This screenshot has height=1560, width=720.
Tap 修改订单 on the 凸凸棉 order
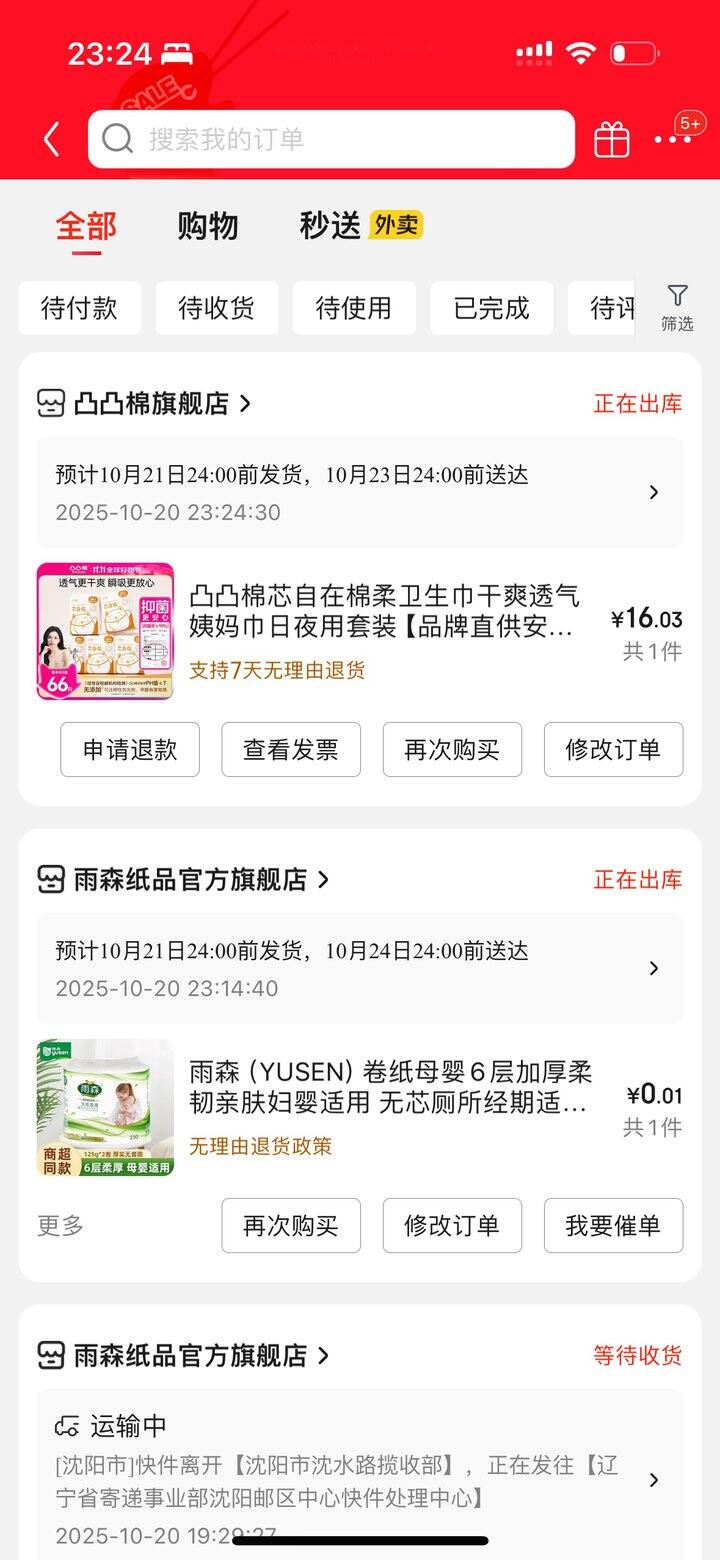613,750
